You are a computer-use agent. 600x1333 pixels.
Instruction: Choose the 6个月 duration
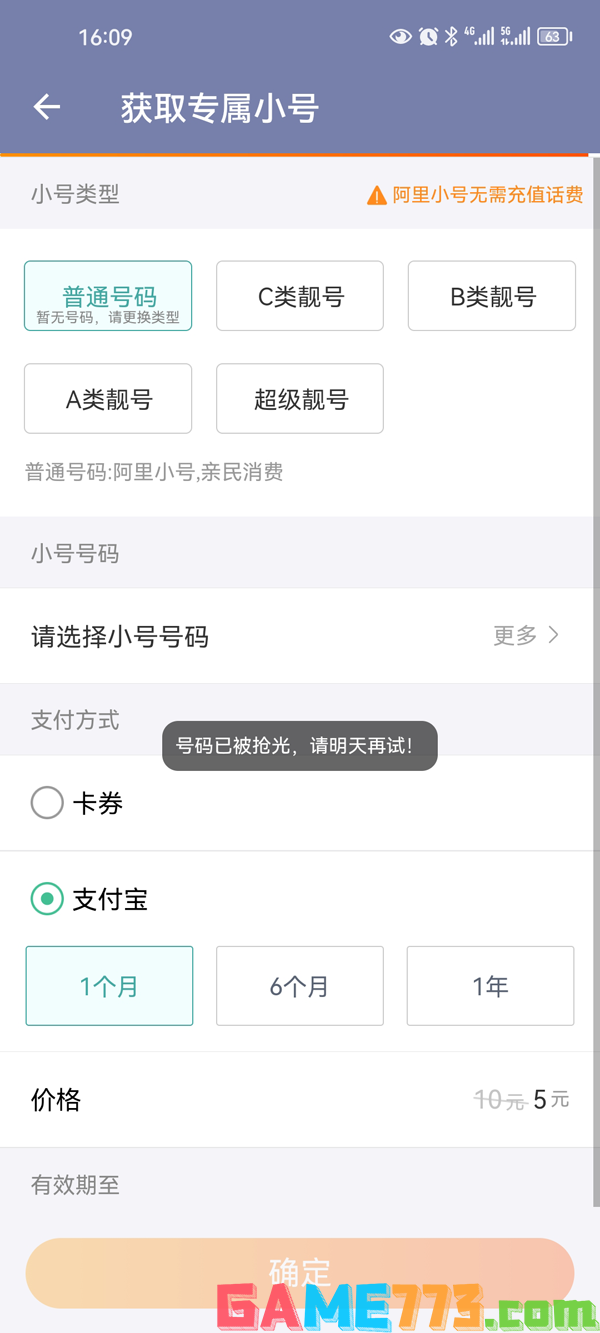(300, 986)
